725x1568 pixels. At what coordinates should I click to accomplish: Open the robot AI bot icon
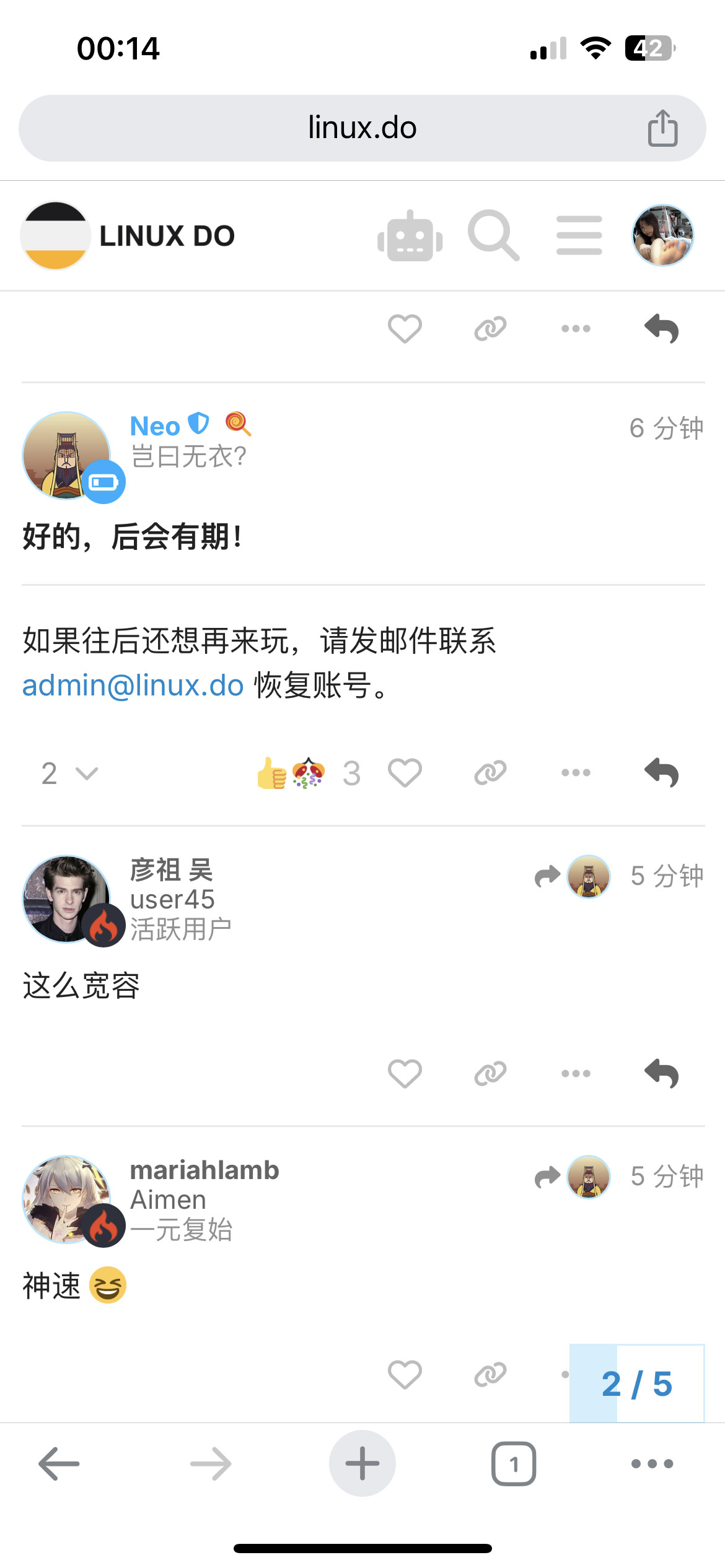click(410, 236)
